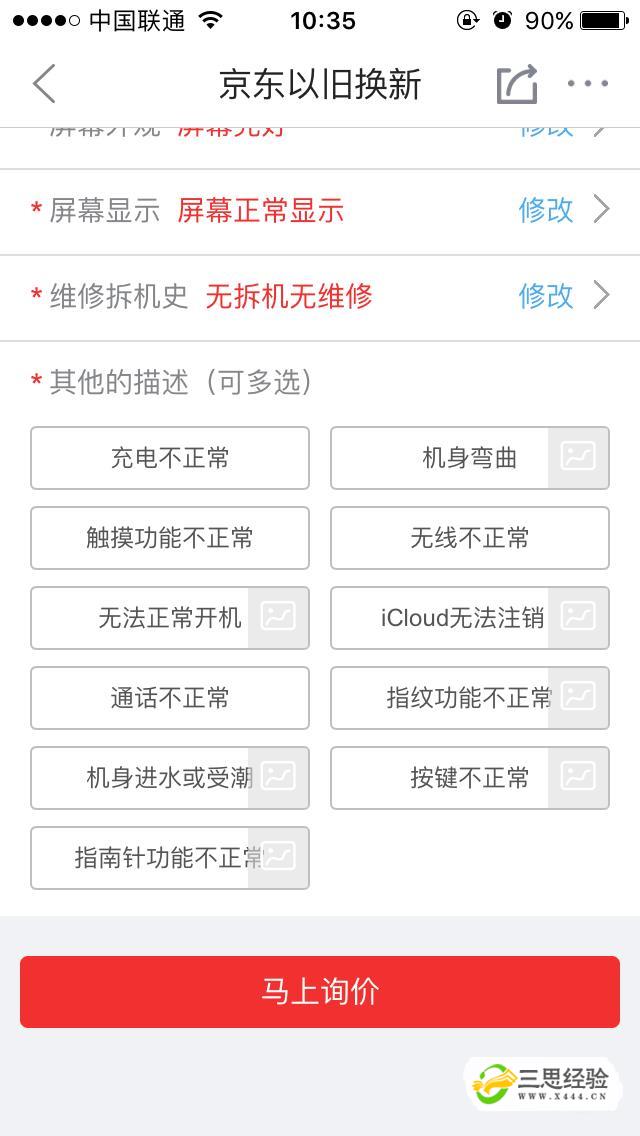Select the 通话不正常 option

[x=170, y=698]
